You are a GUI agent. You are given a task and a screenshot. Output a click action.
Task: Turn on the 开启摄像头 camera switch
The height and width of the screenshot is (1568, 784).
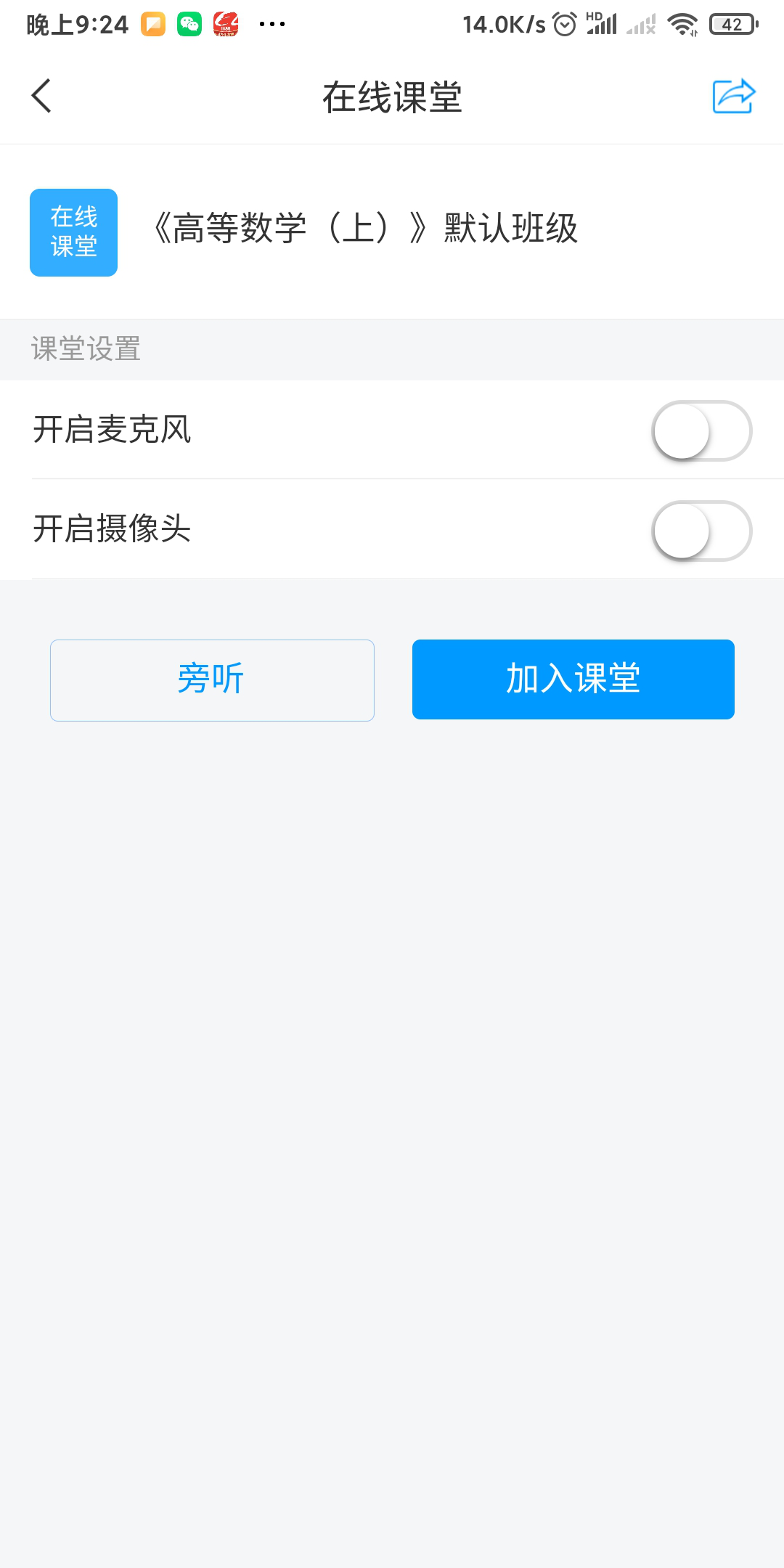tap(701, 531)
